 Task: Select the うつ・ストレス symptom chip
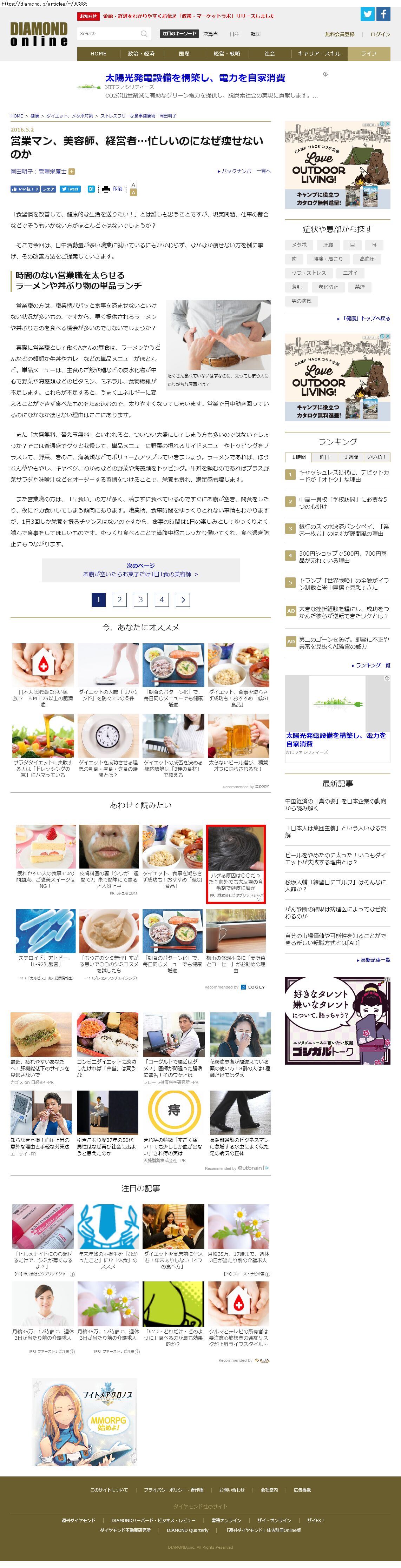308,273
